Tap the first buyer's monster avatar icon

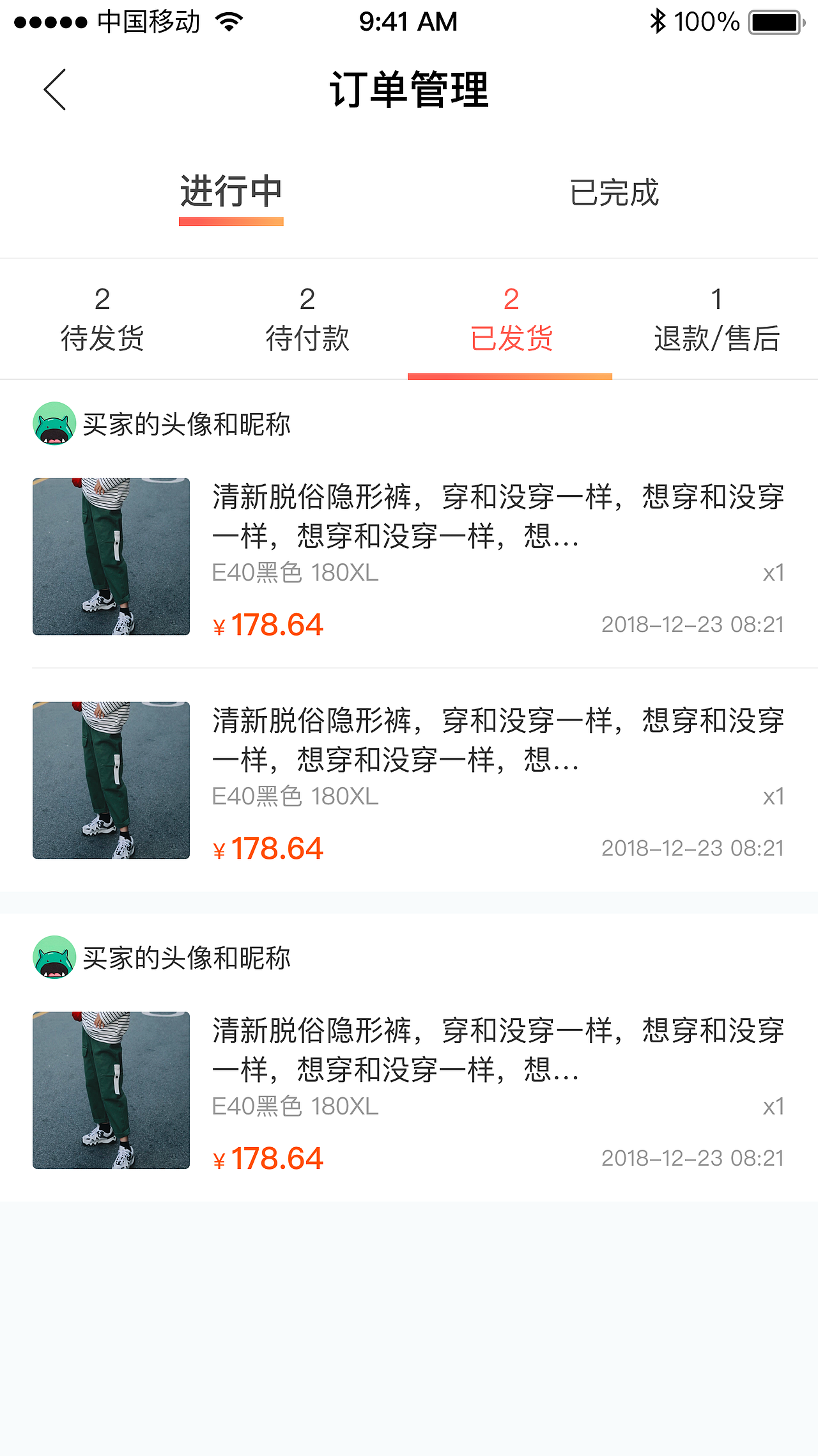click(x=54, y=423)
